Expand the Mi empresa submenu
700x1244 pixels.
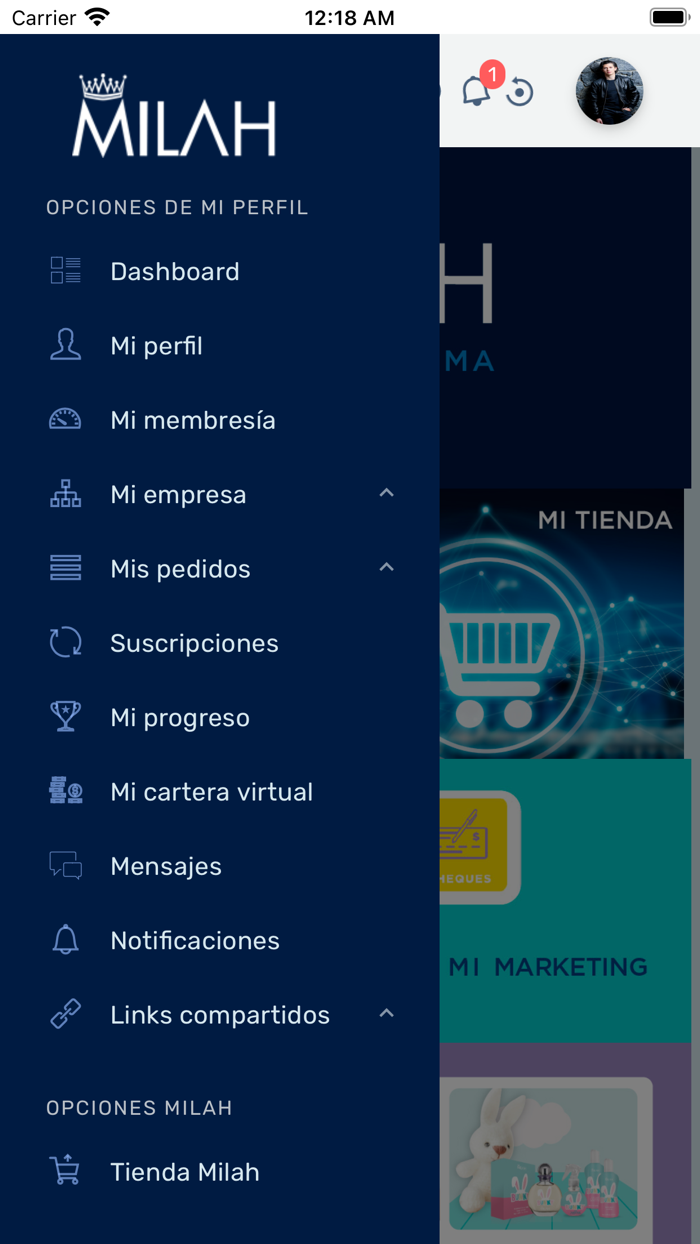(386, 494)
